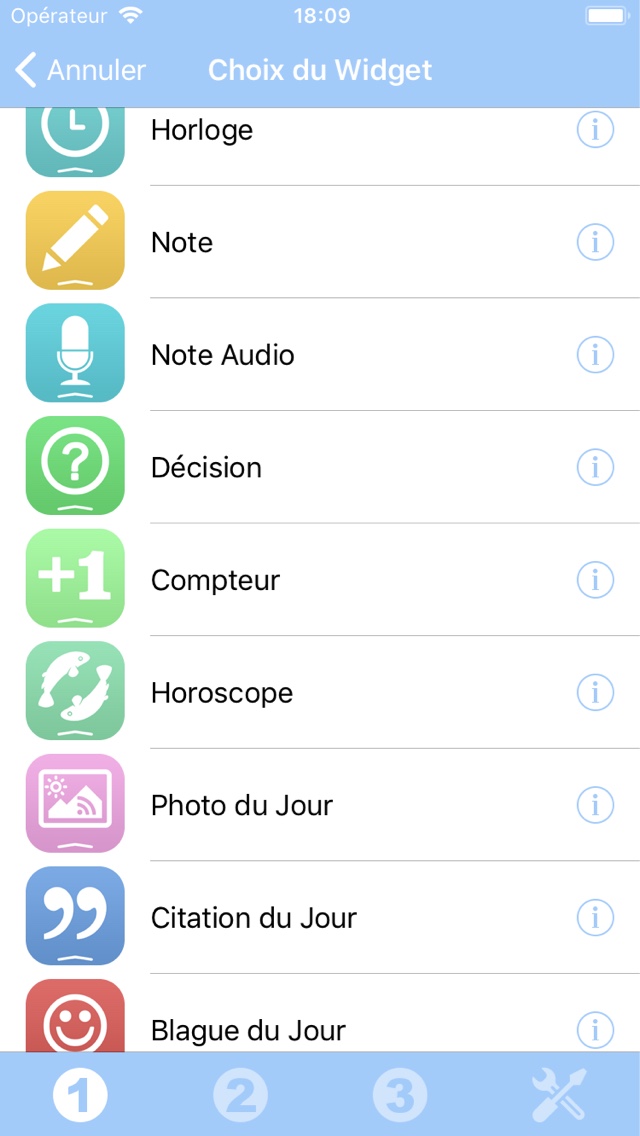Choose the Compteur widget
Screen dimensions: 640x1136
pos(320,580)
